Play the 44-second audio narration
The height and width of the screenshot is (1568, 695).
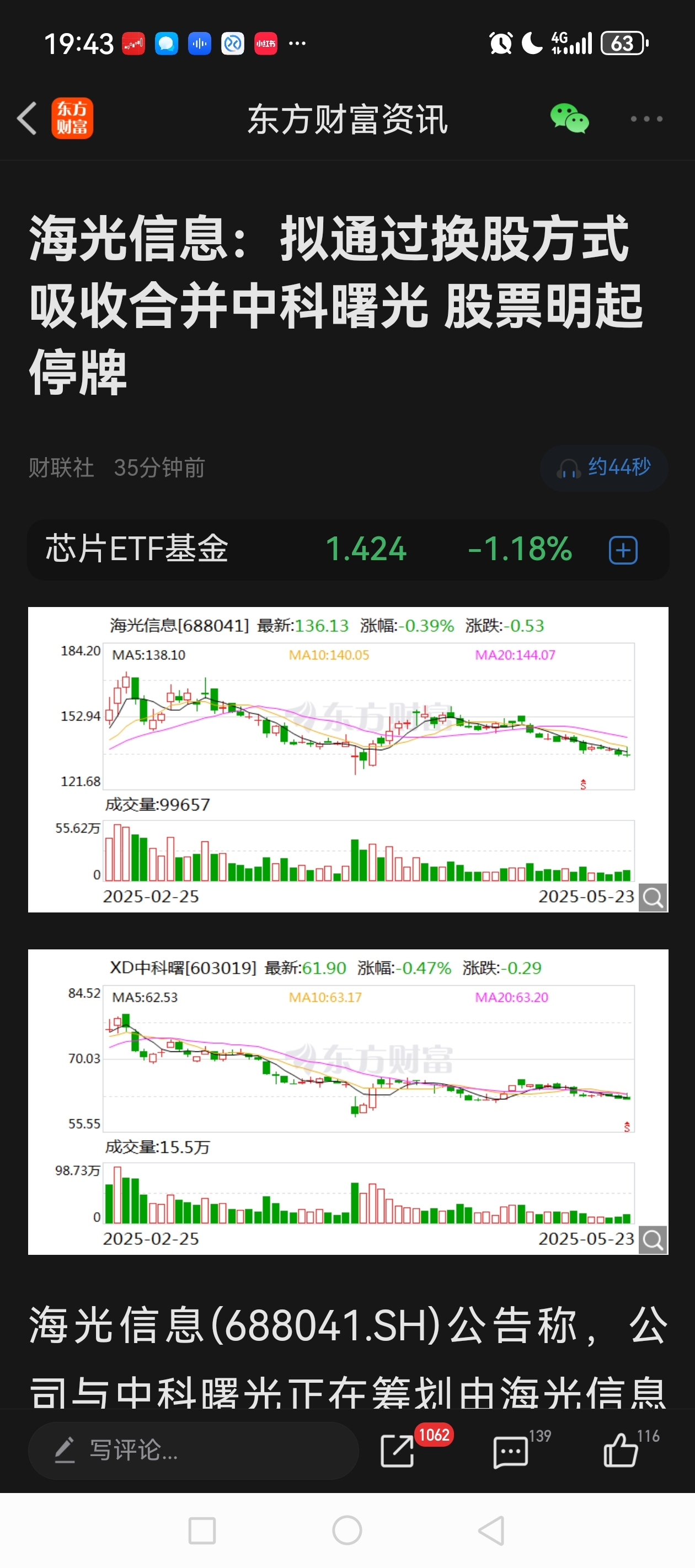603,469
